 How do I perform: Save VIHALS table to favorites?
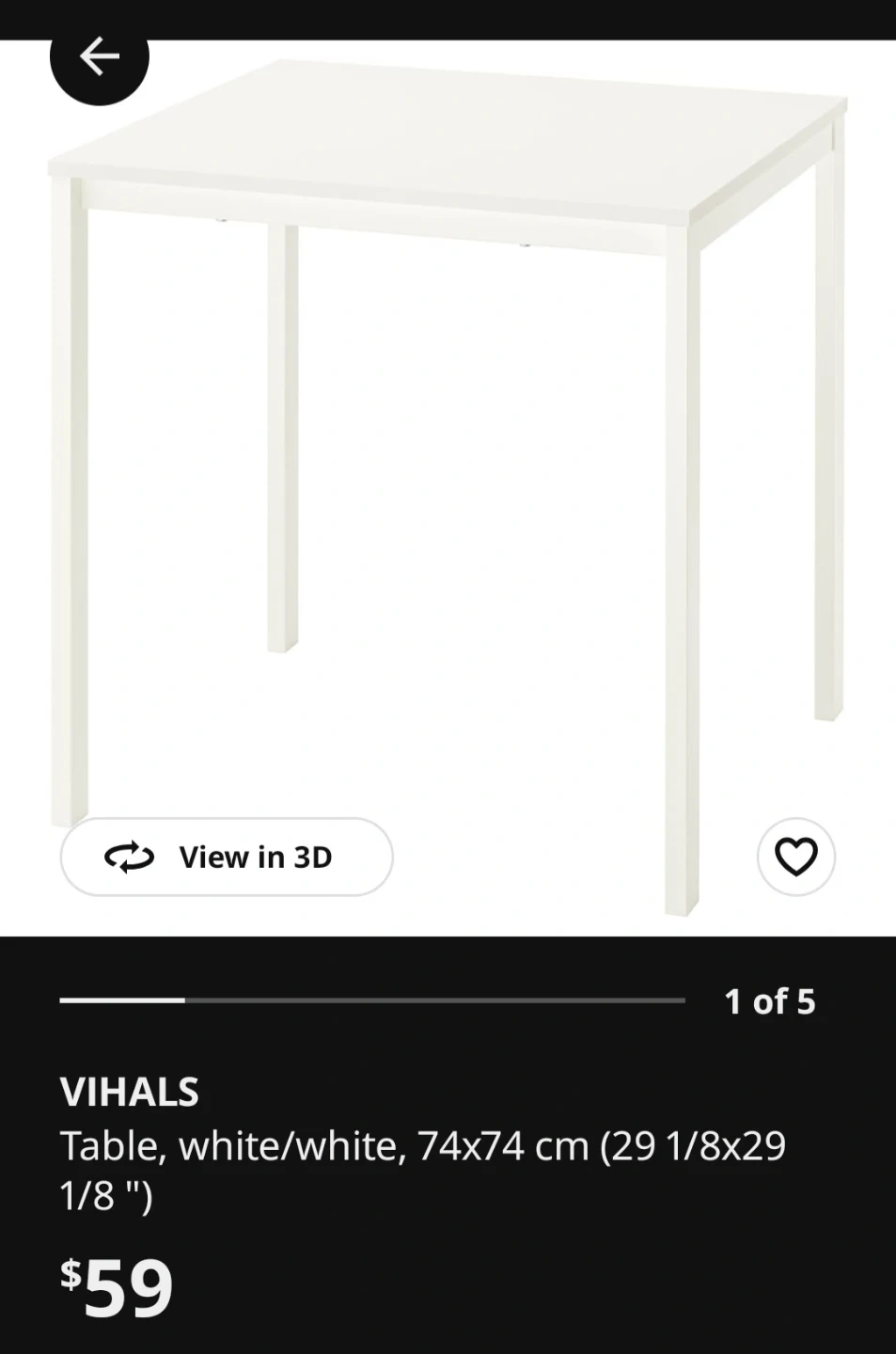point(795,857)
